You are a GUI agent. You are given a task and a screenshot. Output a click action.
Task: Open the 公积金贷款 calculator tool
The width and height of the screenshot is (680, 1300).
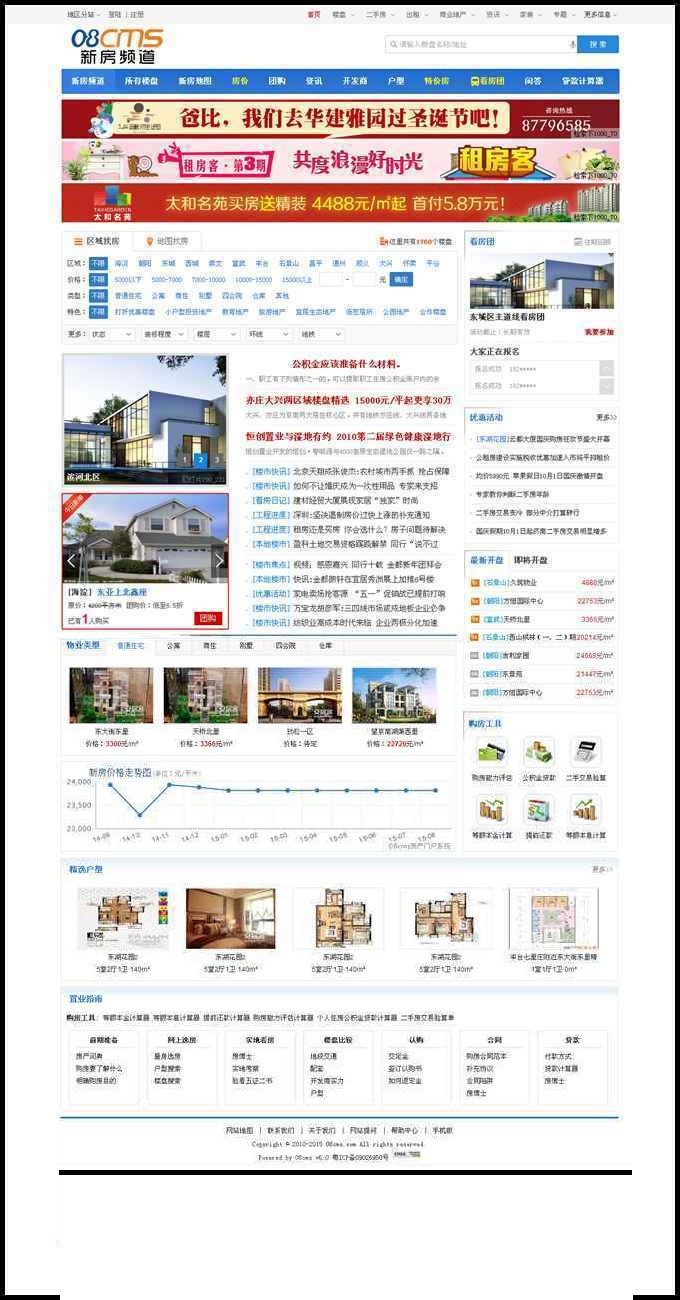[x=538, y=757]
